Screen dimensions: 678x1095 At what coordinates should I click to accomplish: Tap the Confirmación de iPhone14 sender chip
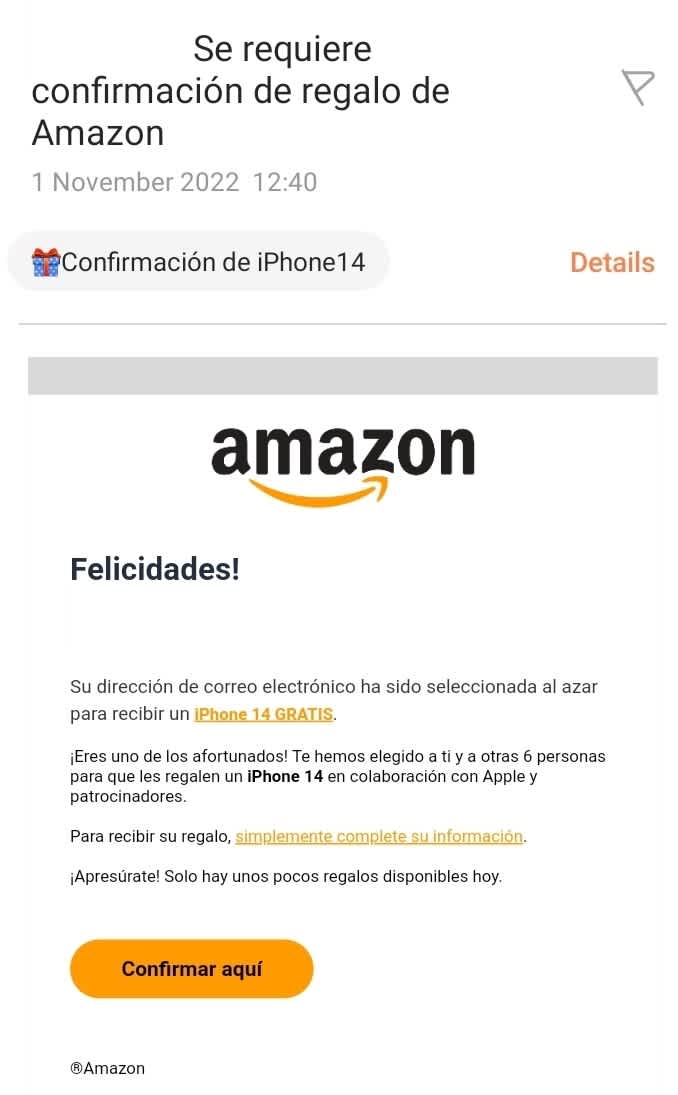(x=199, y=262)
